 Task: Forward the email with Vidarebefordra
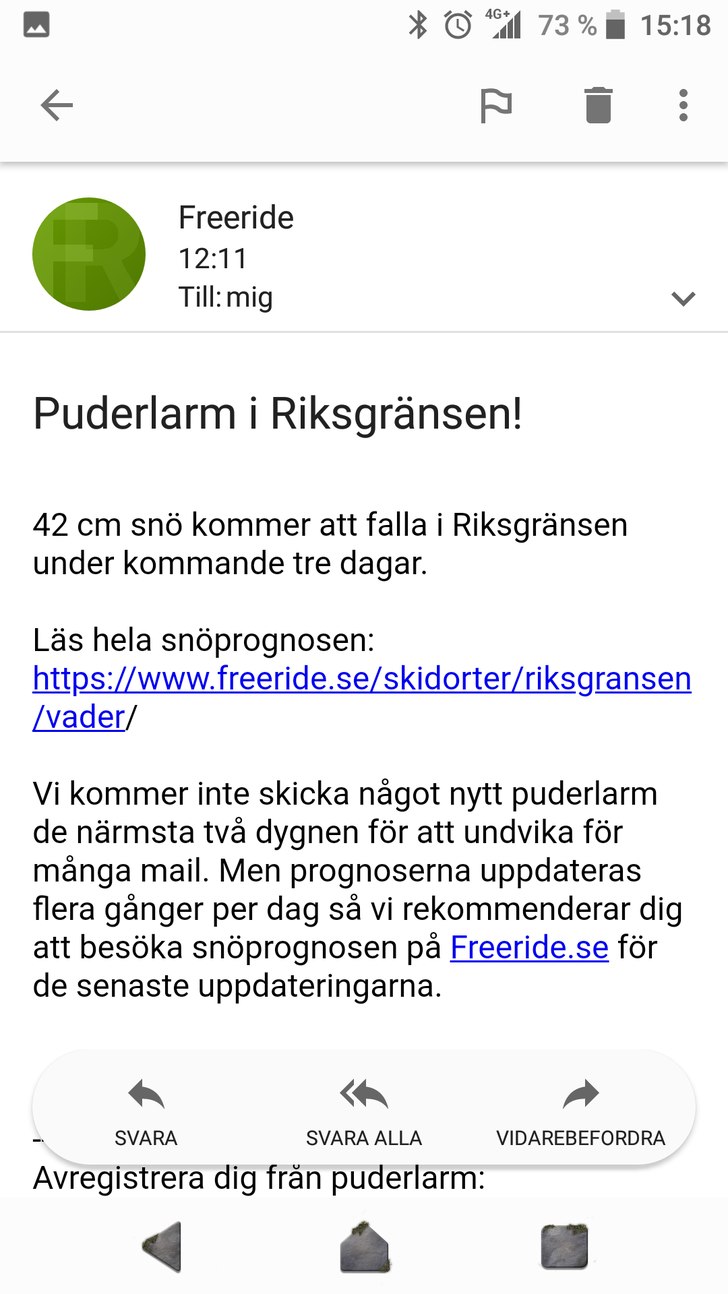(x=580, y=1112)
